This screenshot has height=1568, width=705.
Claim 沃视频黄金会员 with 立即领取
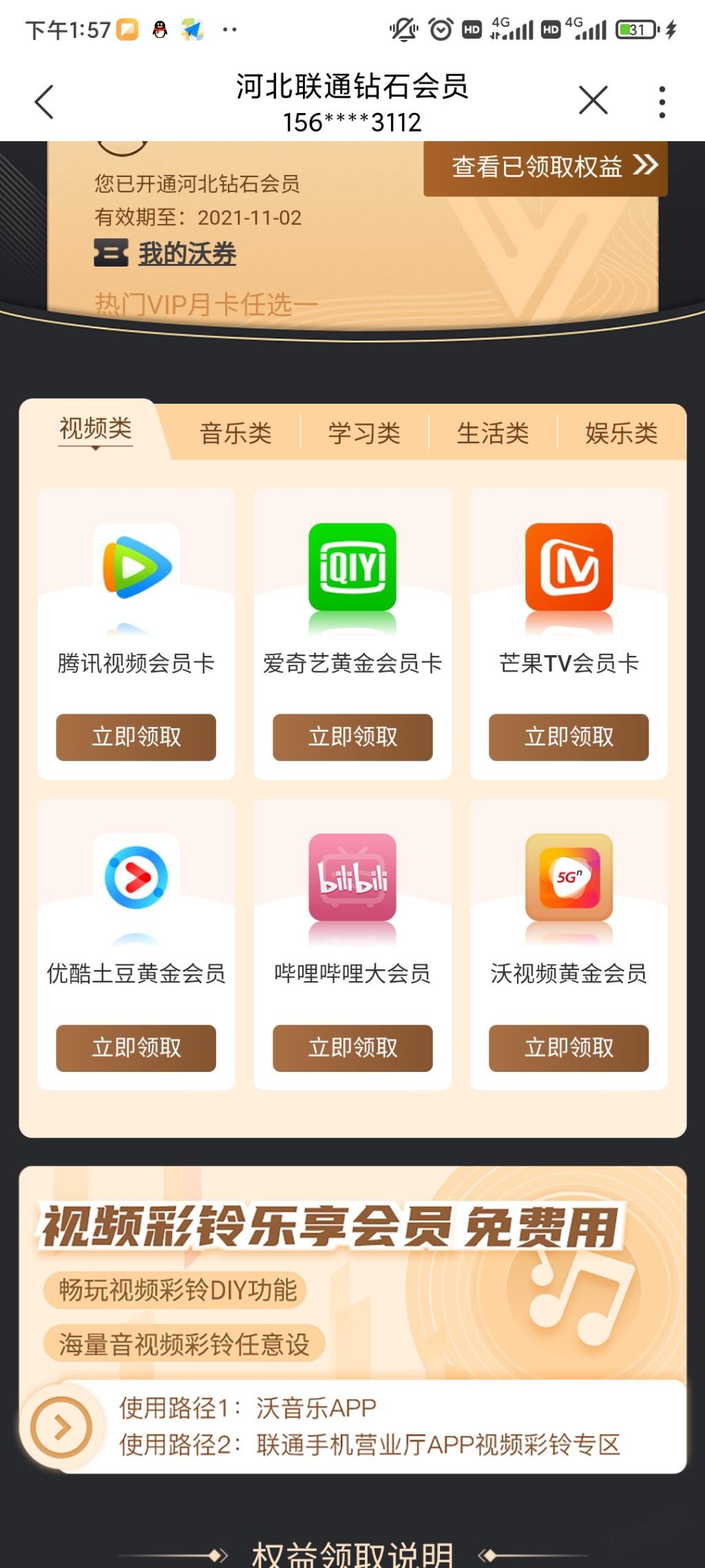click(569, 1048)
